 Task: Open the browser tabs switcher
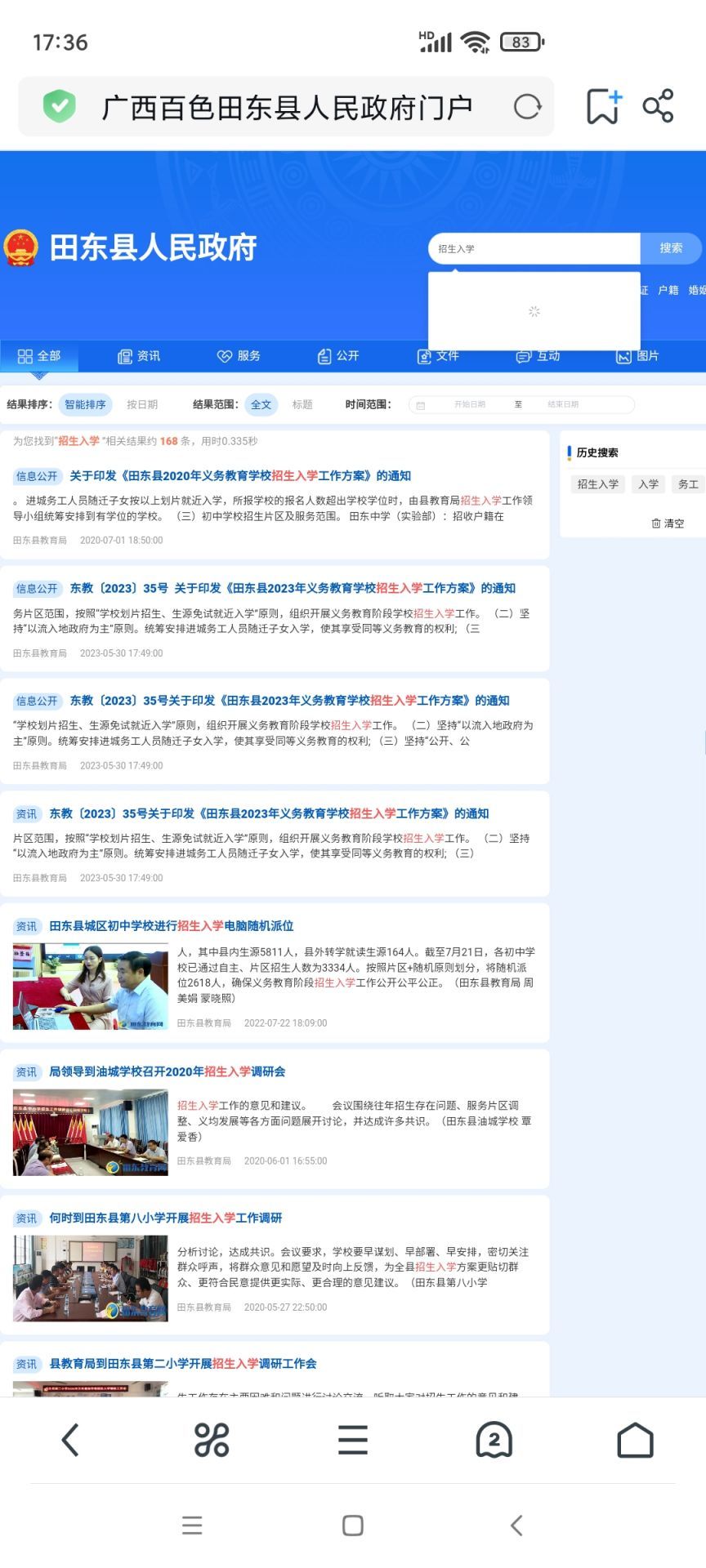494,1440
